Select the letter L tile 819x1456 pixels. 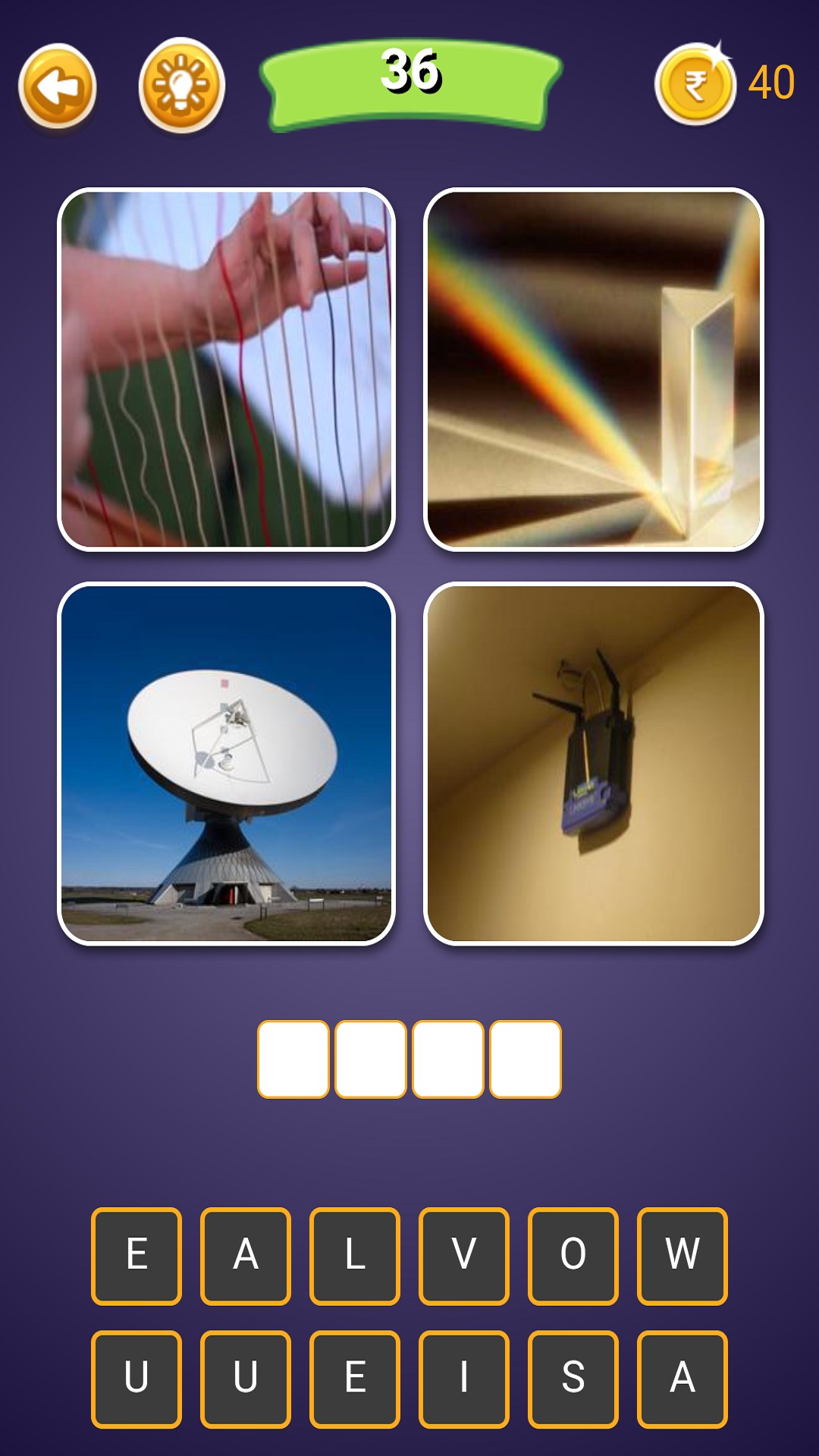(355, 1255)
